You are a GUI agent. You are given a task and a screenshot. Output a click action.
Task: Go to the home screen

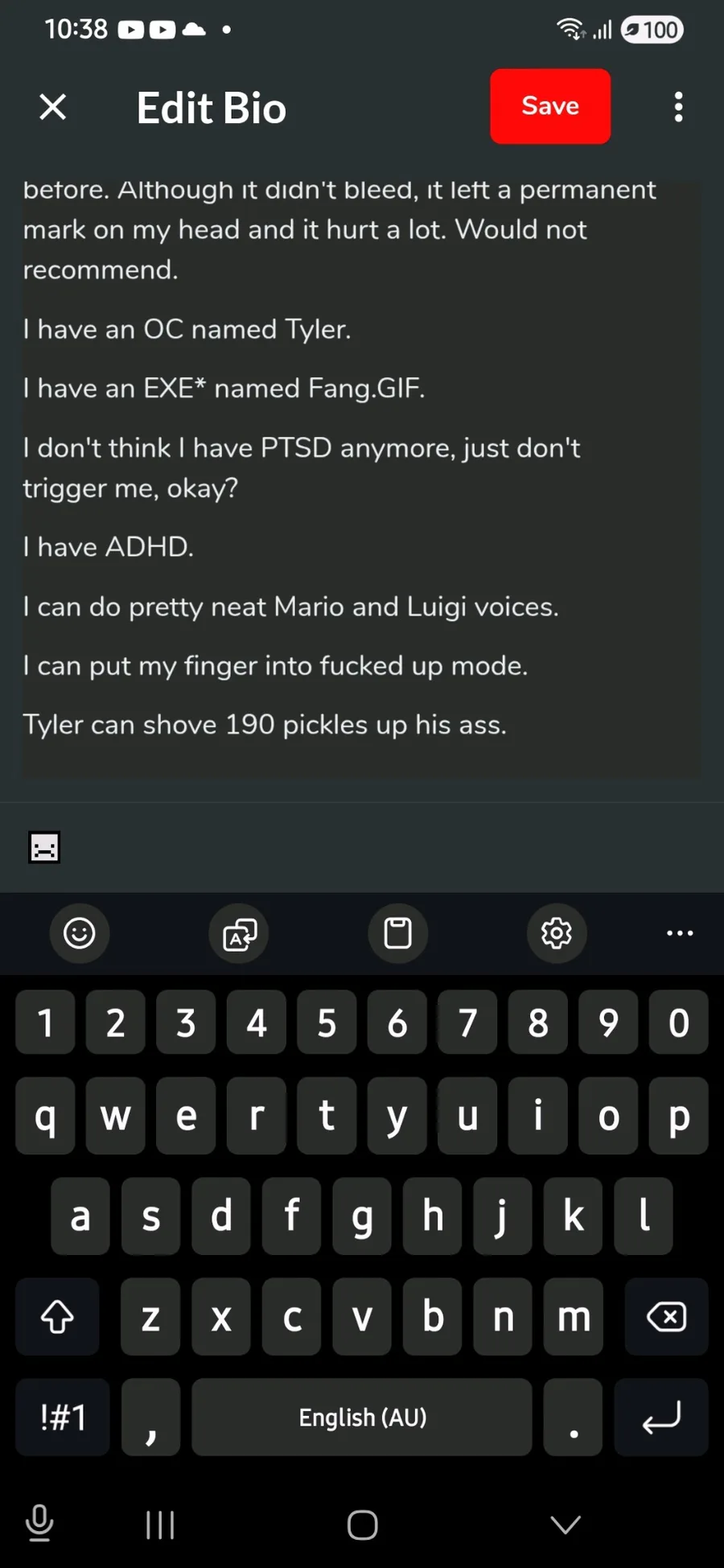pyautogui.click(x=362, y=1524)
